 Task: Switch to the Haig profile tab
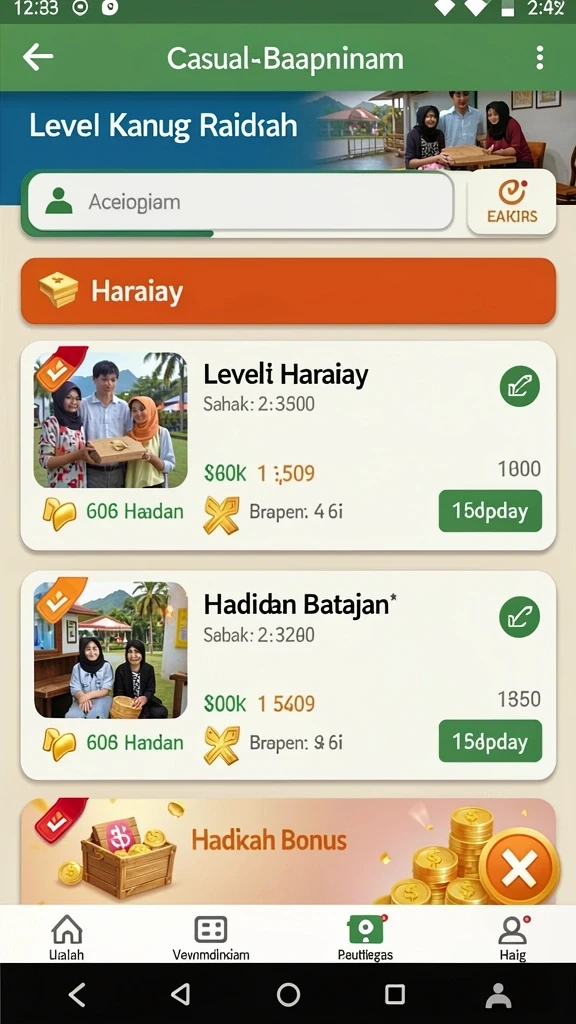coord(513,937)
